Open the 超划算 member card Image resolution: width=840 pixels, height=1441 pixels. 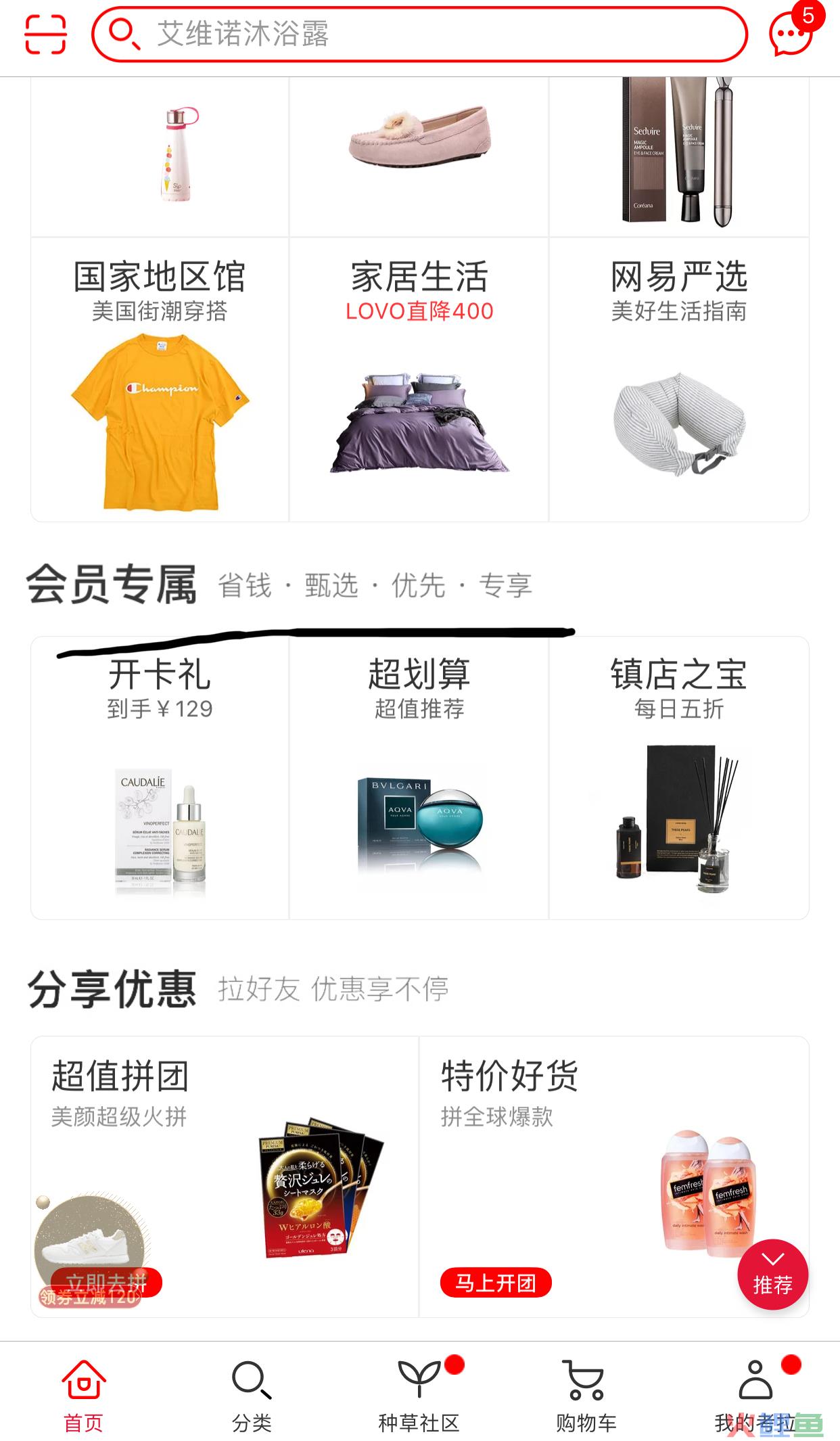pyautogui.click(x=419, y=778)
